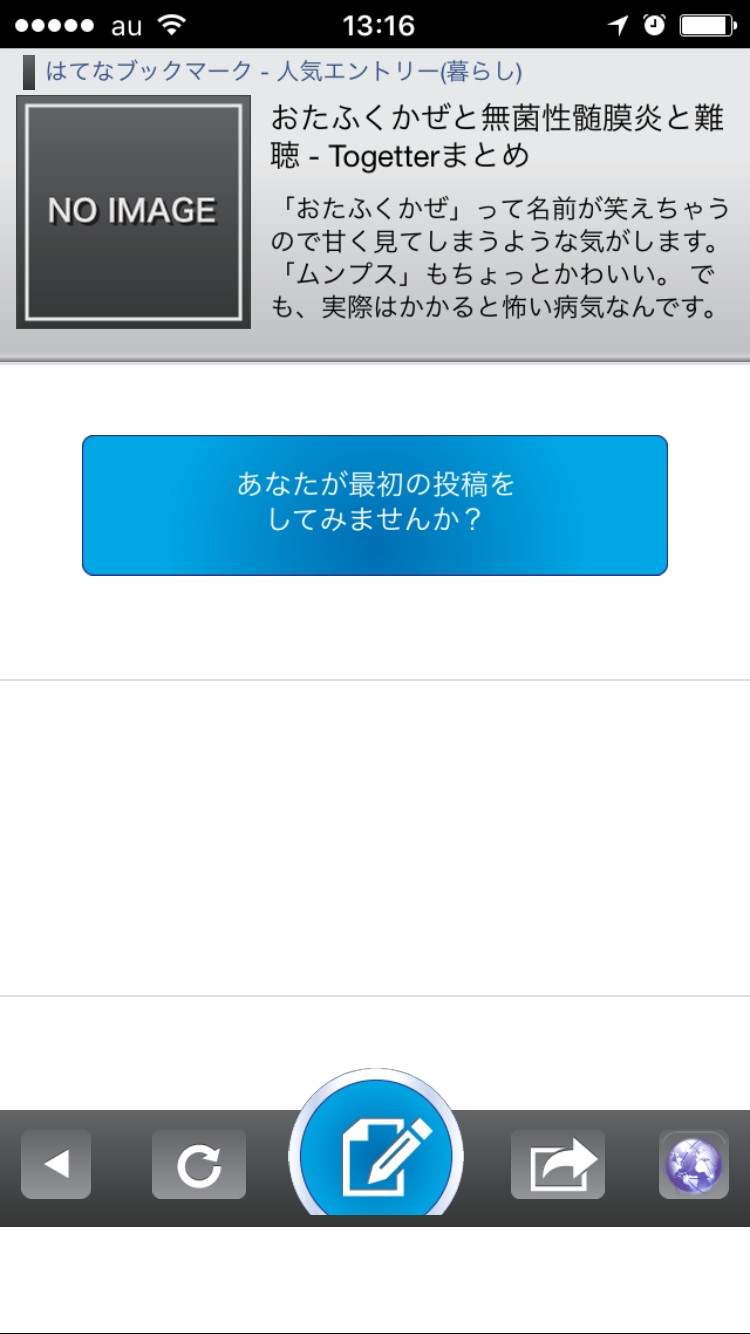Open the article in browser via globe icon
The width and height of the screenshot is (750, 1334).
pyautogui.click(x=694, y=1164)
